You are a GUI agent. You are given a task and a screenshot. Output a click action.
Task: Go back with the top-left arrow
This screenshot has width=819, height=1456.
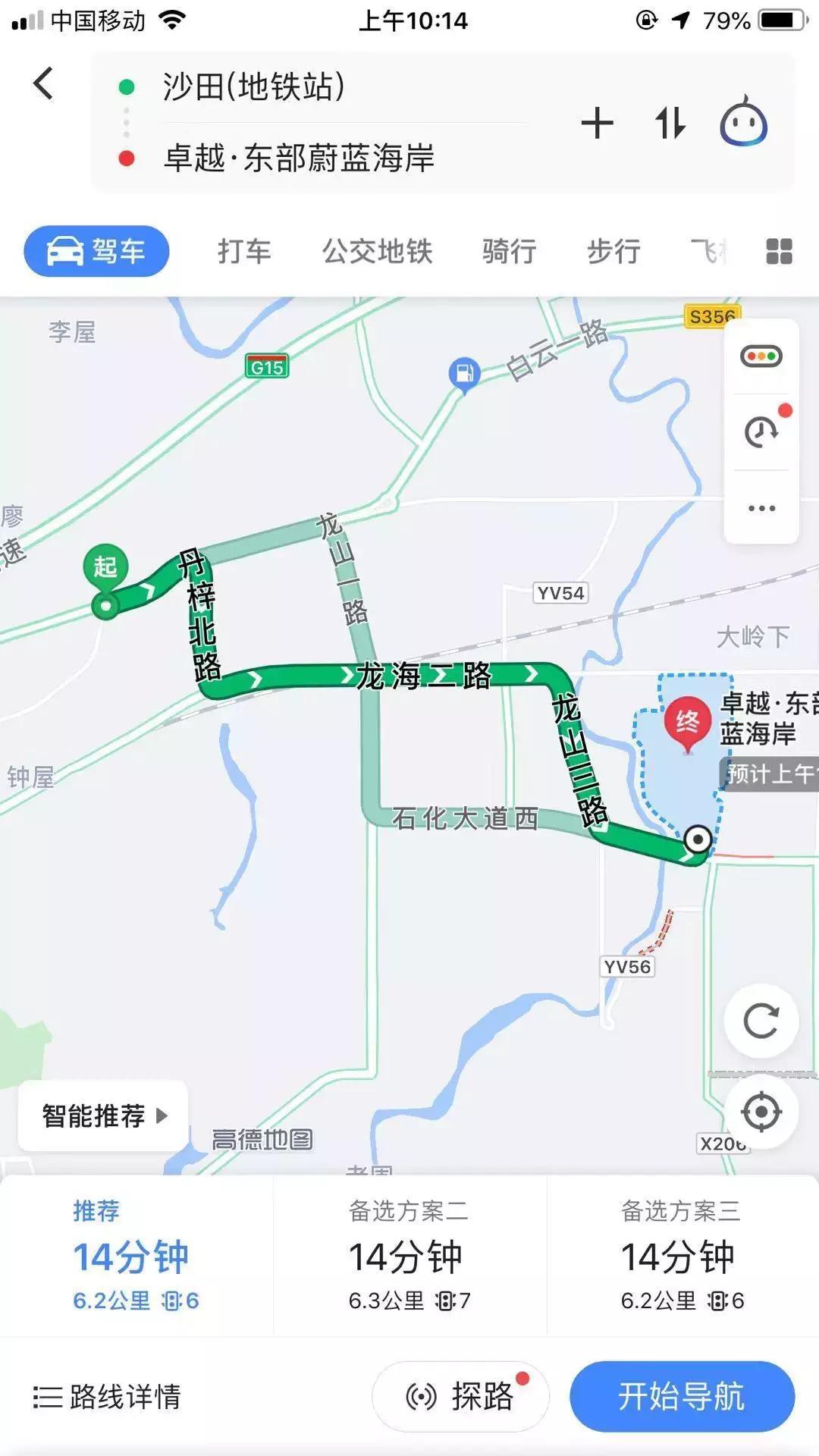pyautogui.click(x=44, y=83)
